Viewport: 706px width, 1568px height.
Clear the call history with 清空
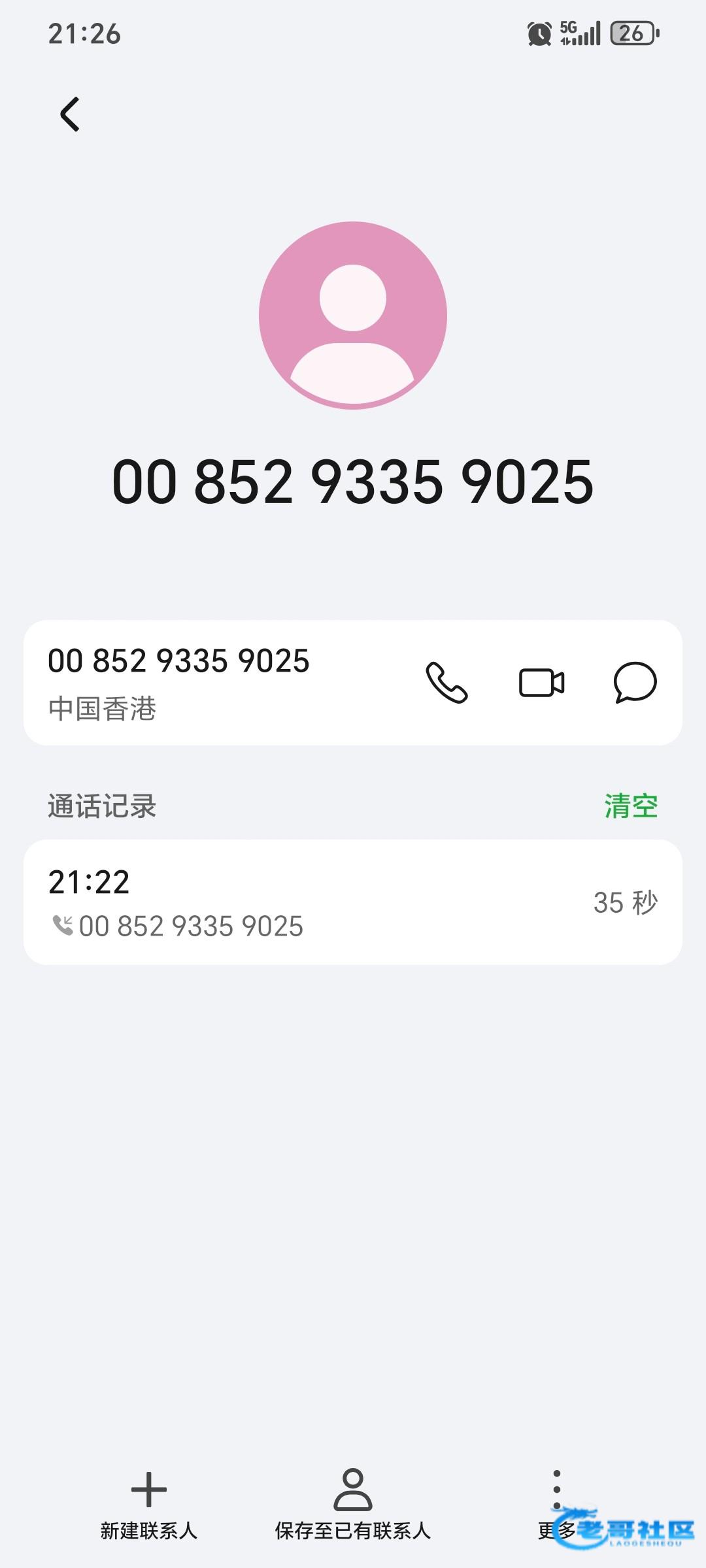(630, 806)
